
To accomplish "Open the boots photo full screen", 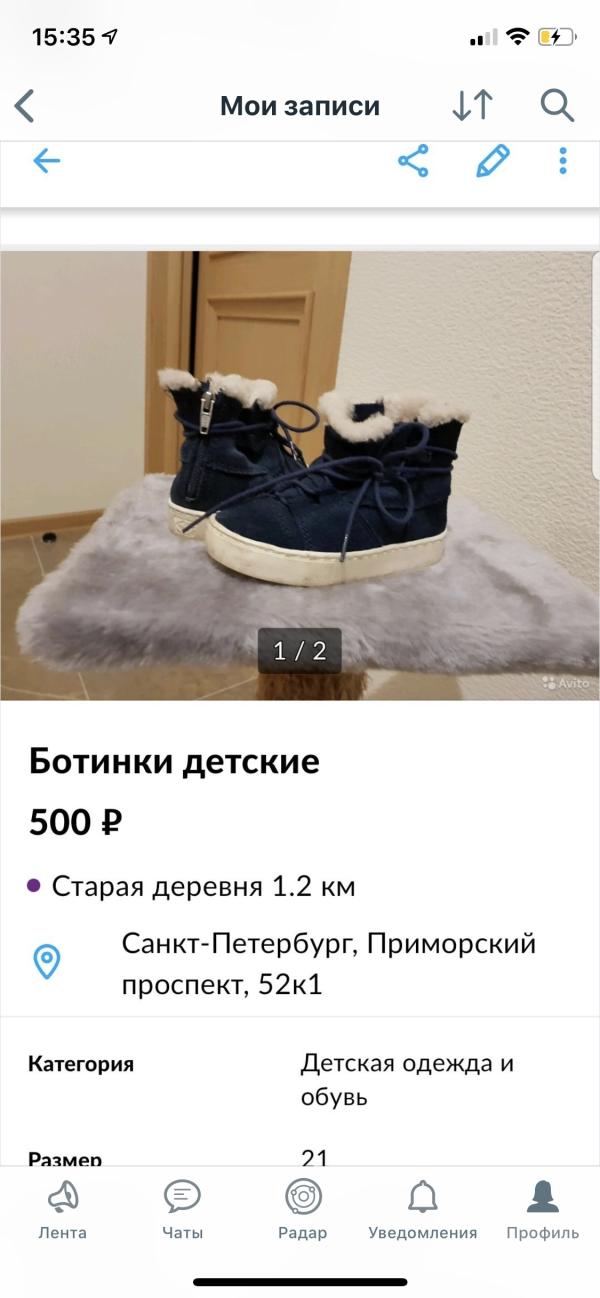I will (300, 475).
